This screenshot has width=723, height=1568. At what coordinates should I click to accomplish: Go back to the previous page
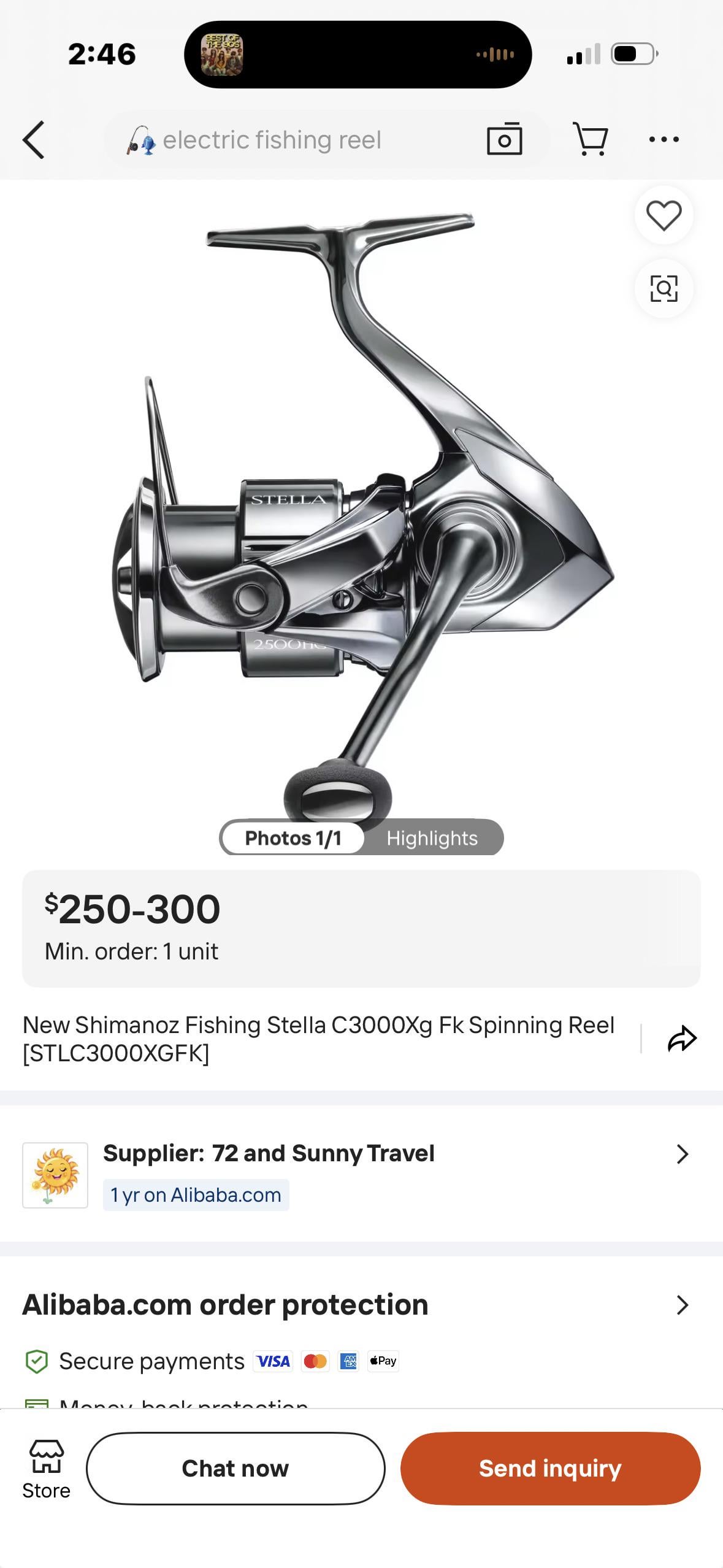34,140
